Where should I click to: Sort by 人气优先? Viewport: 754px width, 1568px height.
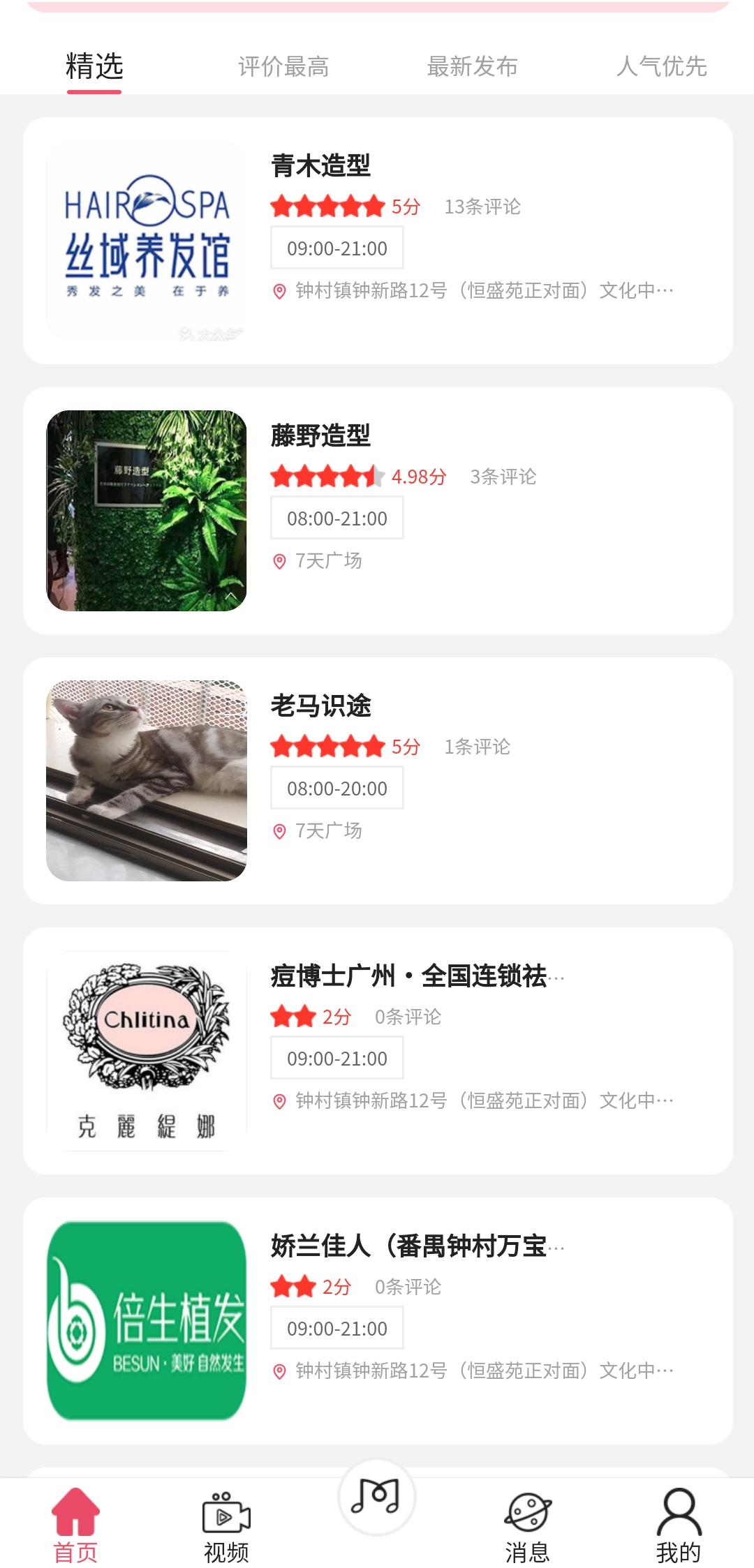(661, 67)
